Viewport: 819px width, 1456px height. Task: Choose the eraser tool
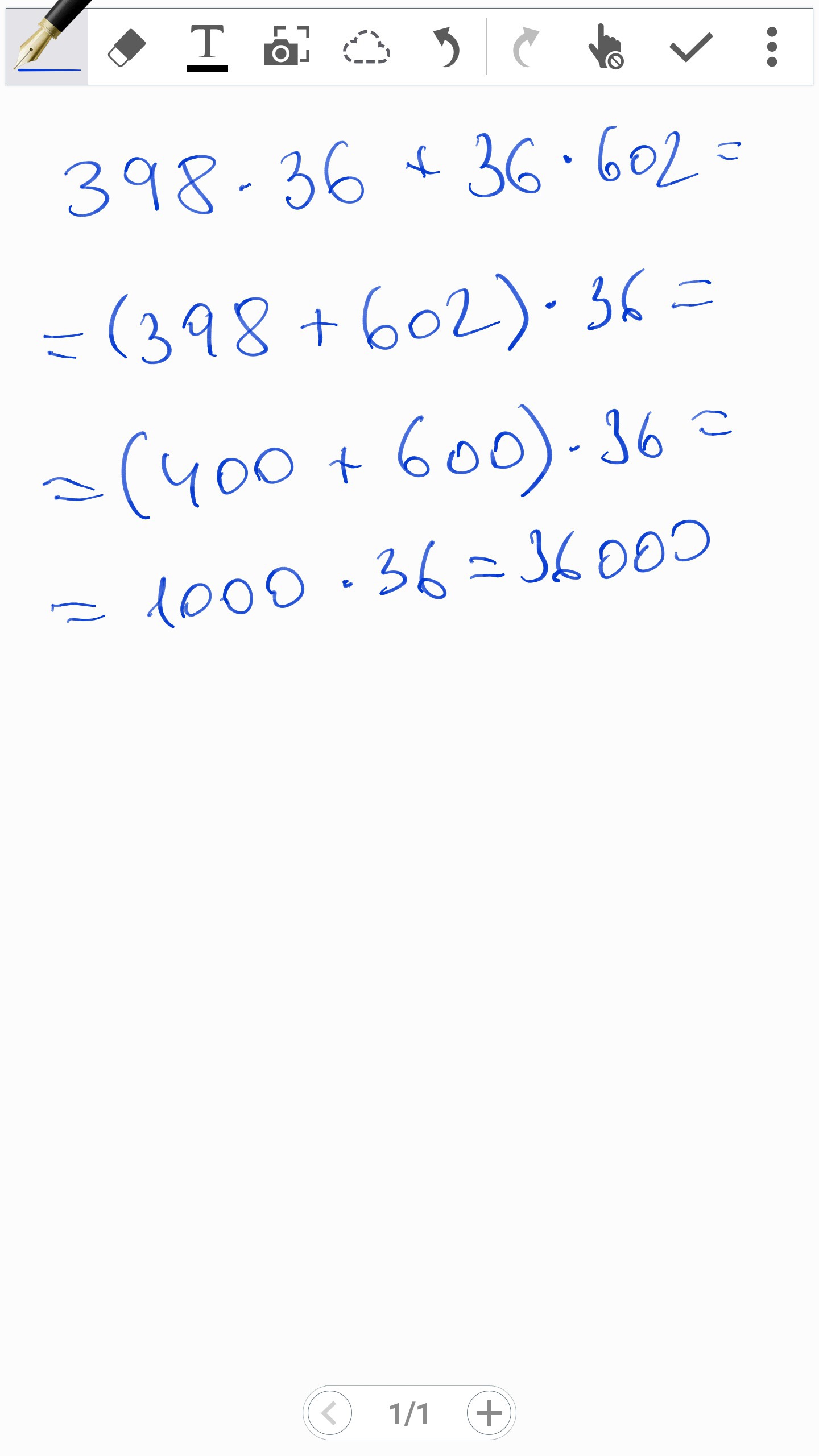coord(127,47)
